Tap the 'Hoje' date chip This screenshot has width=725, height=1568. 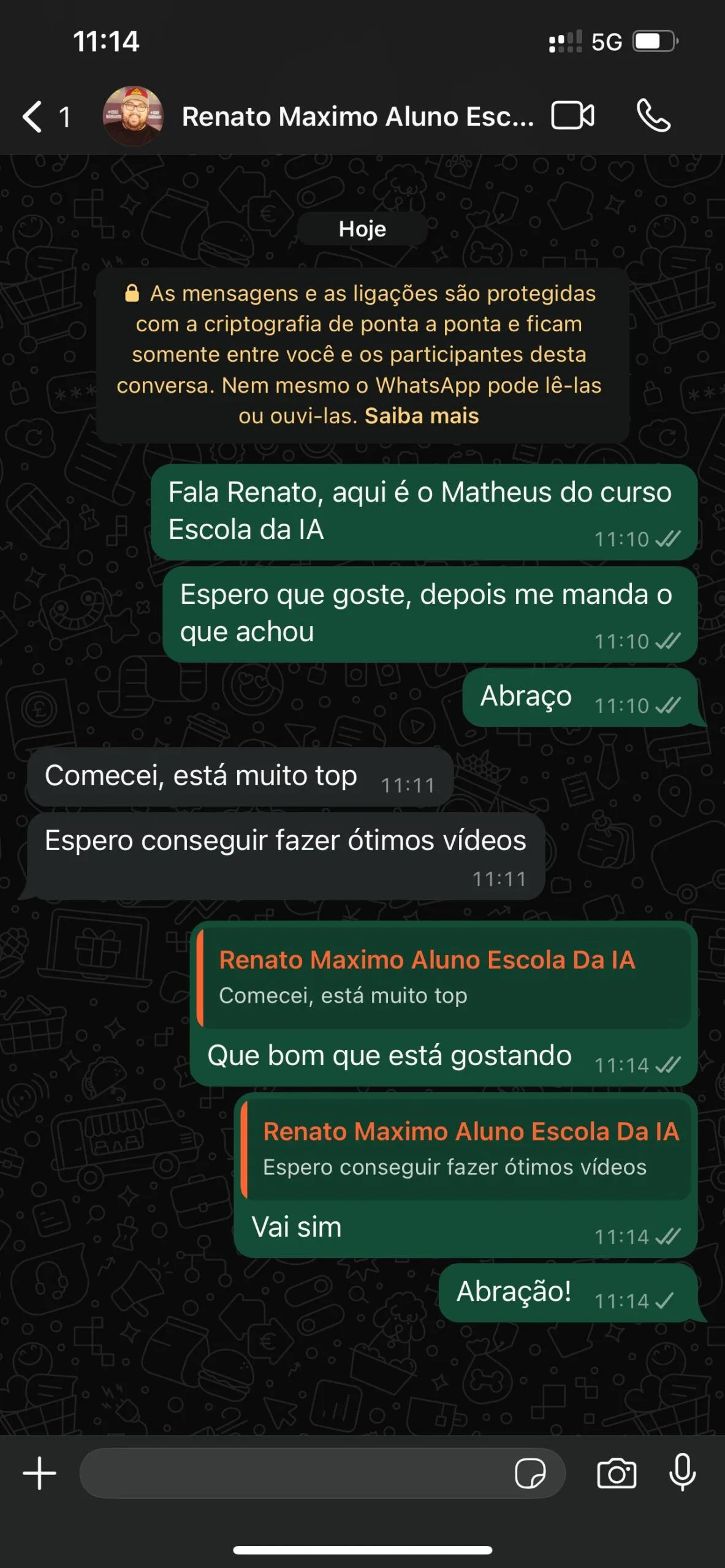click(362, 229)
